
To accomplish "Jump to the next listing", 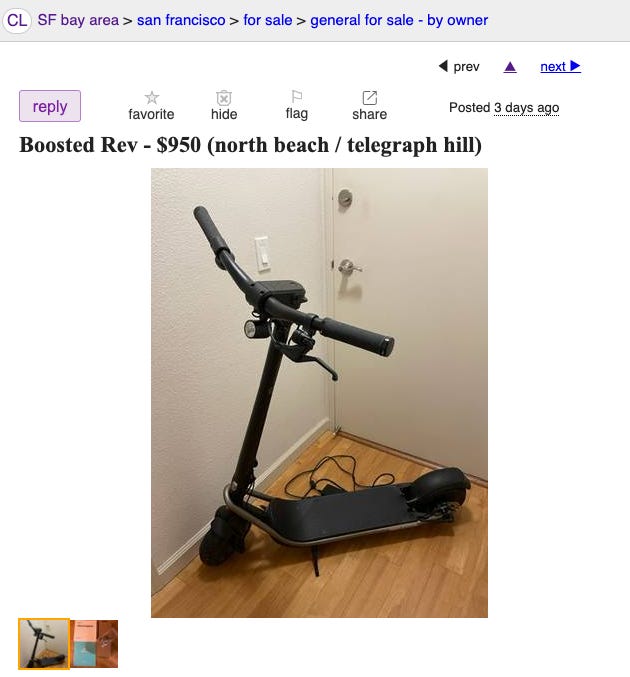I will point(560,67).
